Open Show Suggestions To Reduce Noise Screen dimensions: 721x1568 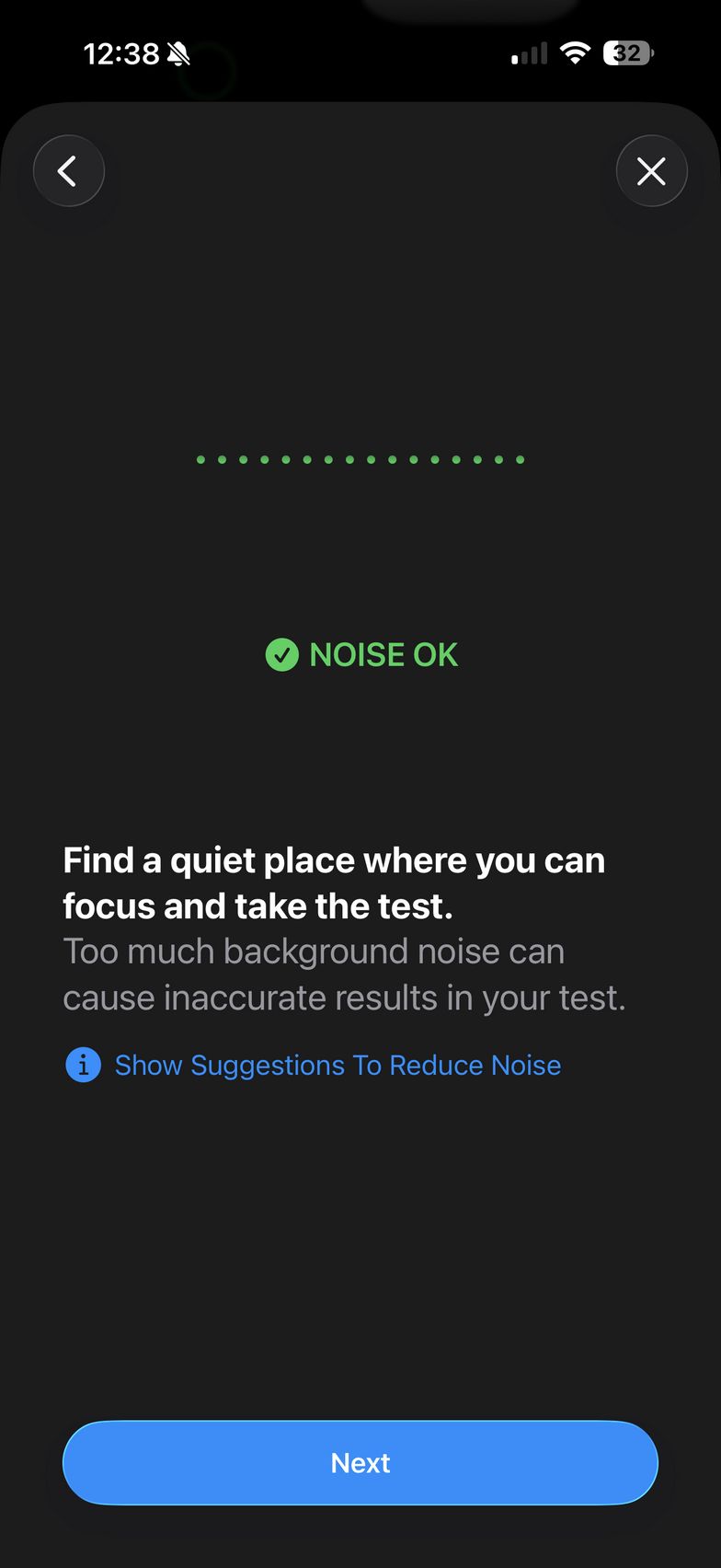pyautogui.click(x=337, y=1065)
